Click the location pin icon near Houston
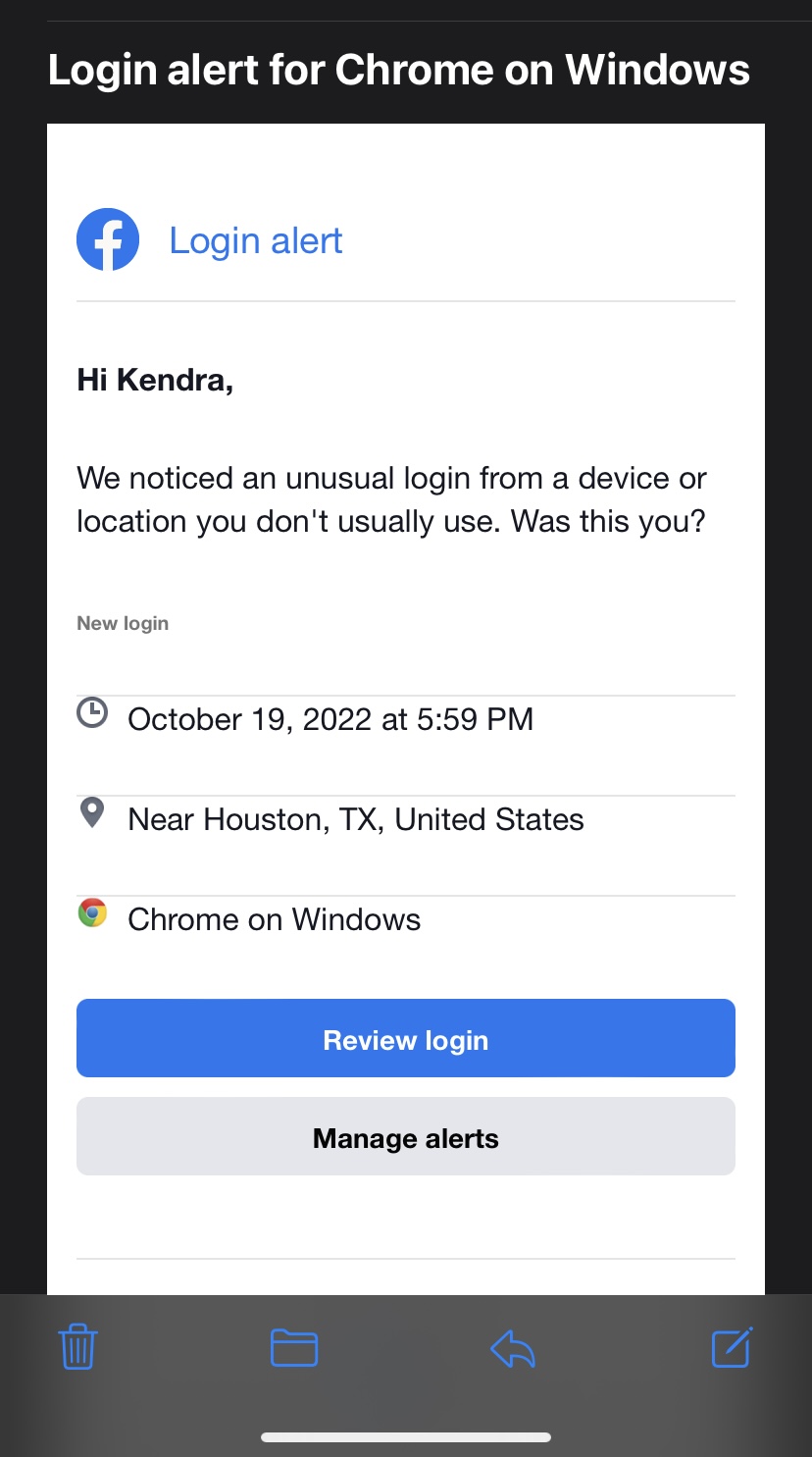This screenshot has width=812, height=1457. click(x=91, y=813)
